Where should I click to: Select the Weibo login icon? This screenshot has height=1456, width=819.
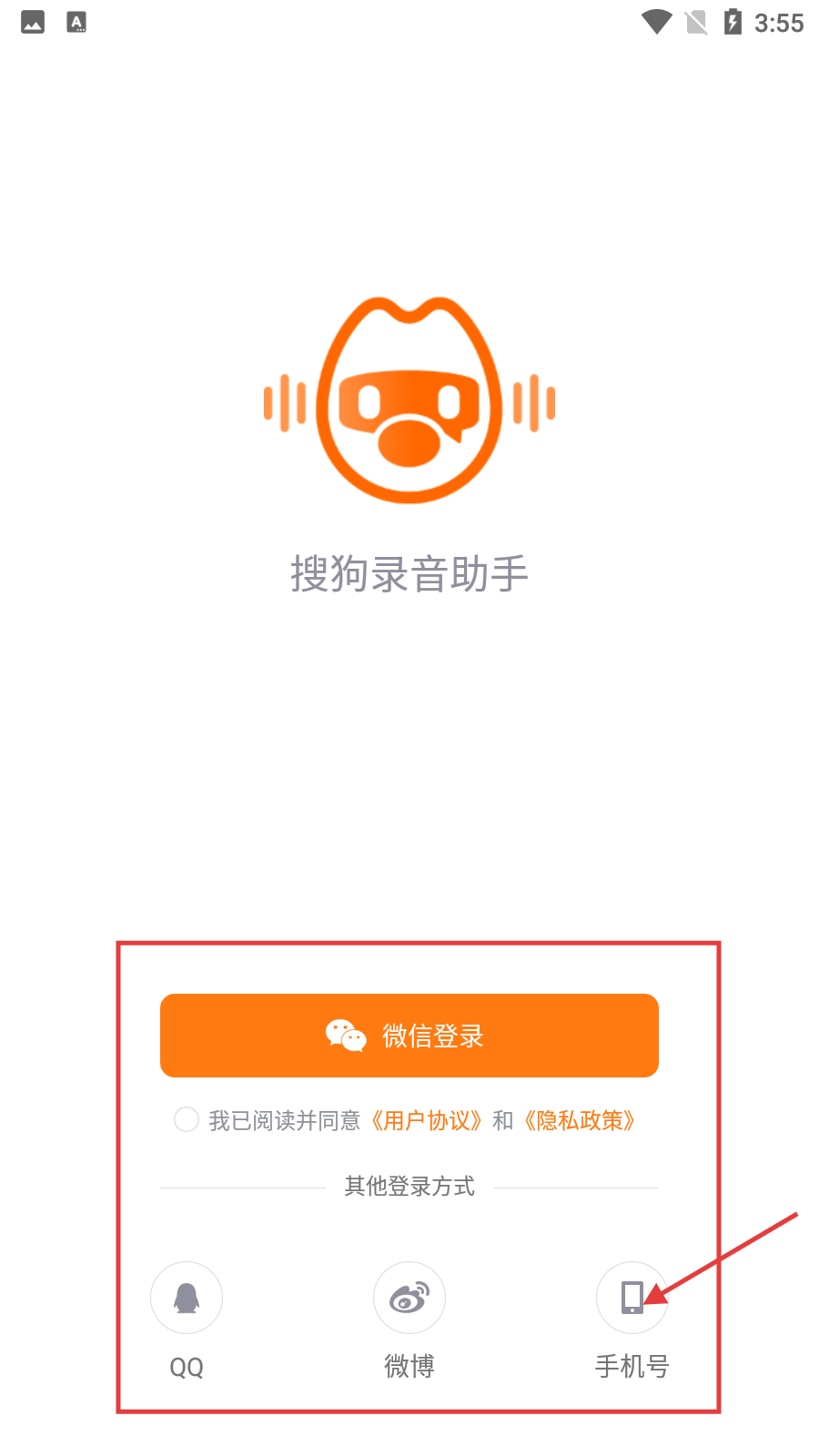[409, 1298]
